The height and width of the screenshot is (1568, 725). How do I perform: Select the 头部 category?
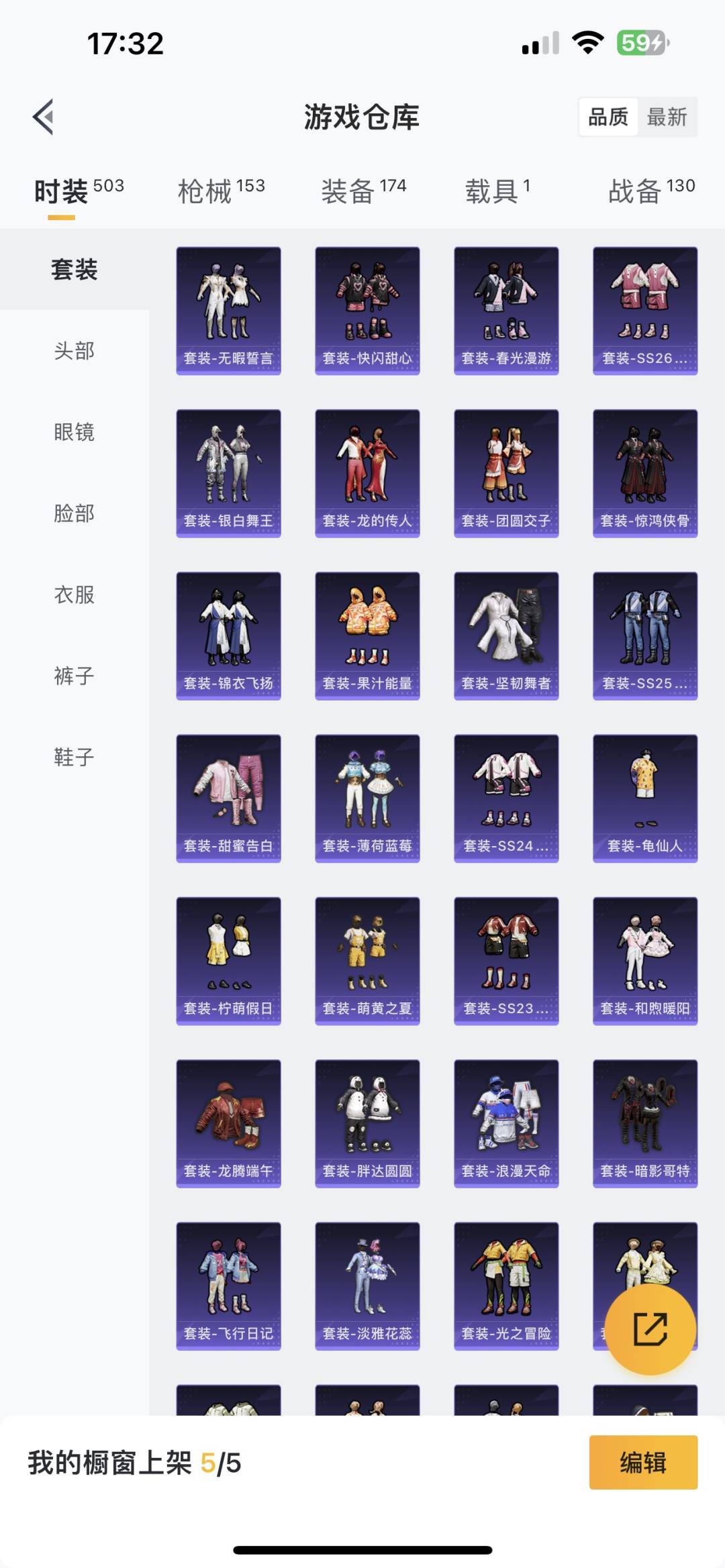point(74,351)
